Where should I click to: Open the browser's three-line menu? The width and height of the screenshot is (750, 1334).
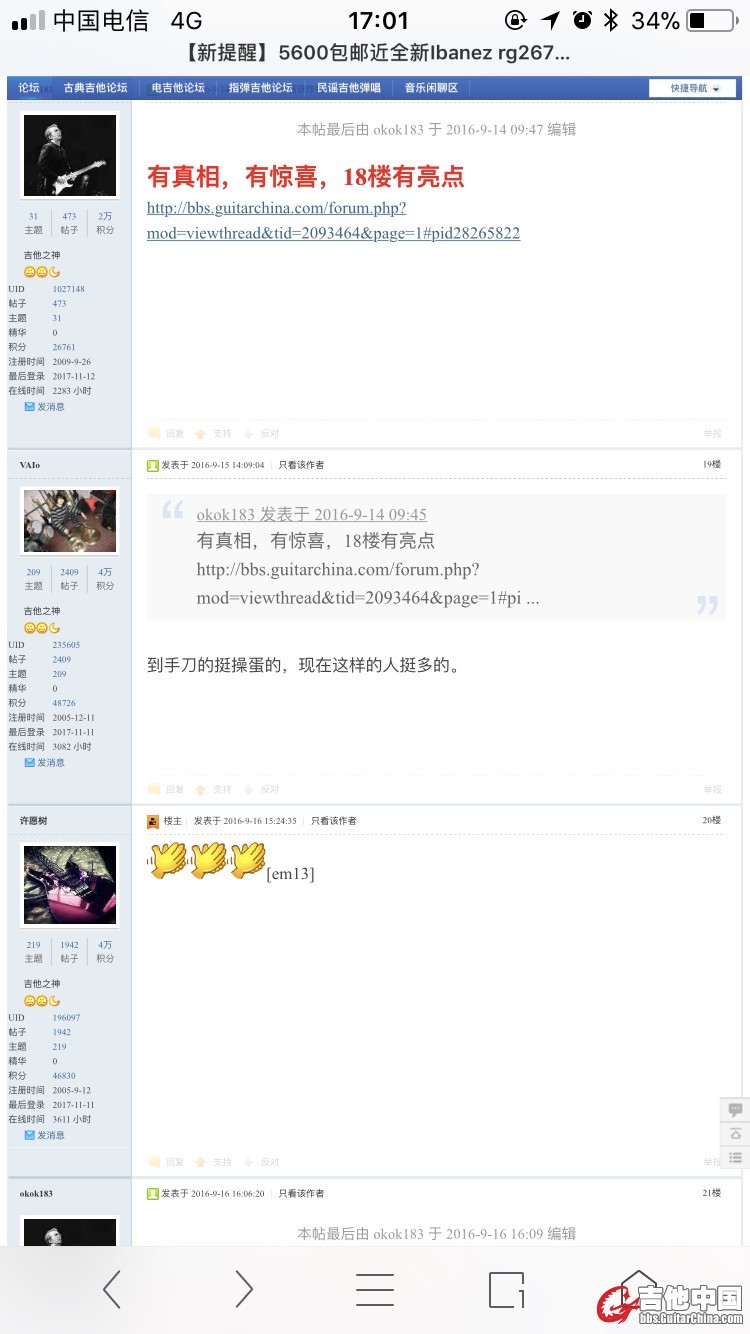point(375,1290)
